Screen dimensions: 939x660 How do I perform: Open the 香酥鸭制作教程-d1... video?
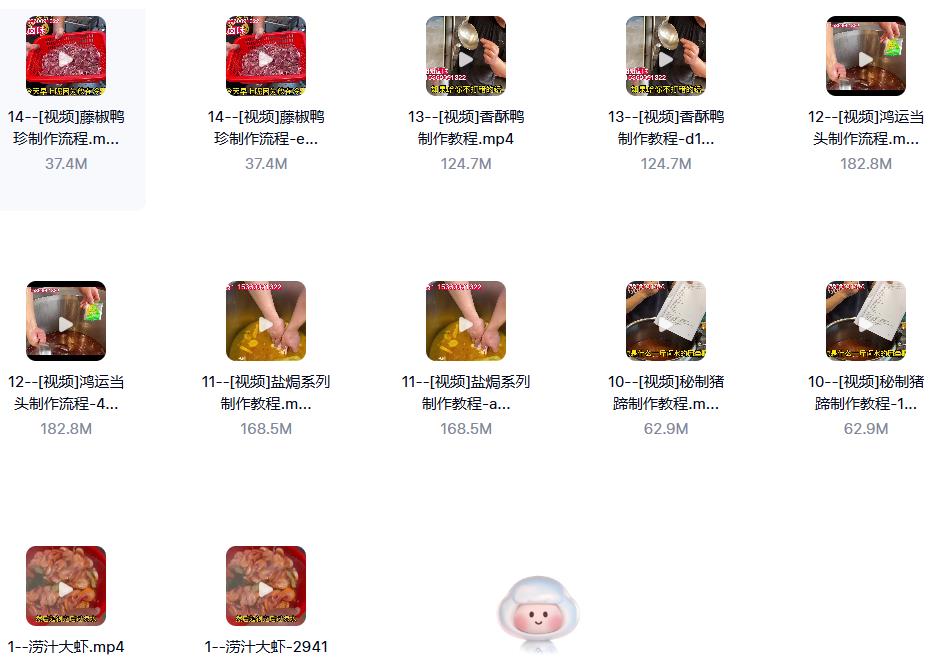666,56
